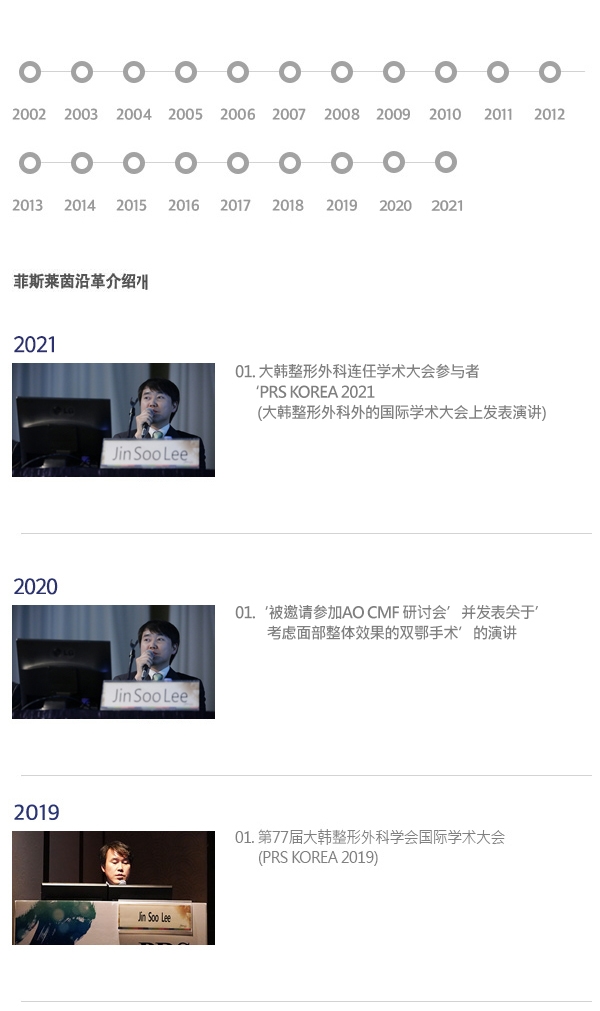Open the 2005 history entry

tap(186, 72)
